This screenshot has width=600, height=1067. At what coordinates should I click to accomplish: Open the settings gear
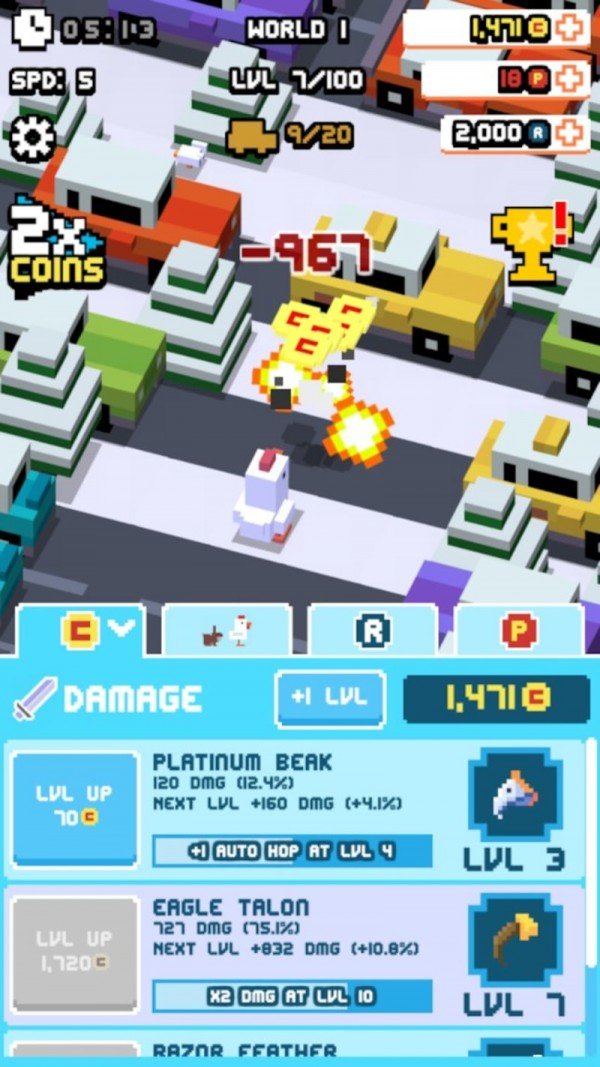click(33, 138)
